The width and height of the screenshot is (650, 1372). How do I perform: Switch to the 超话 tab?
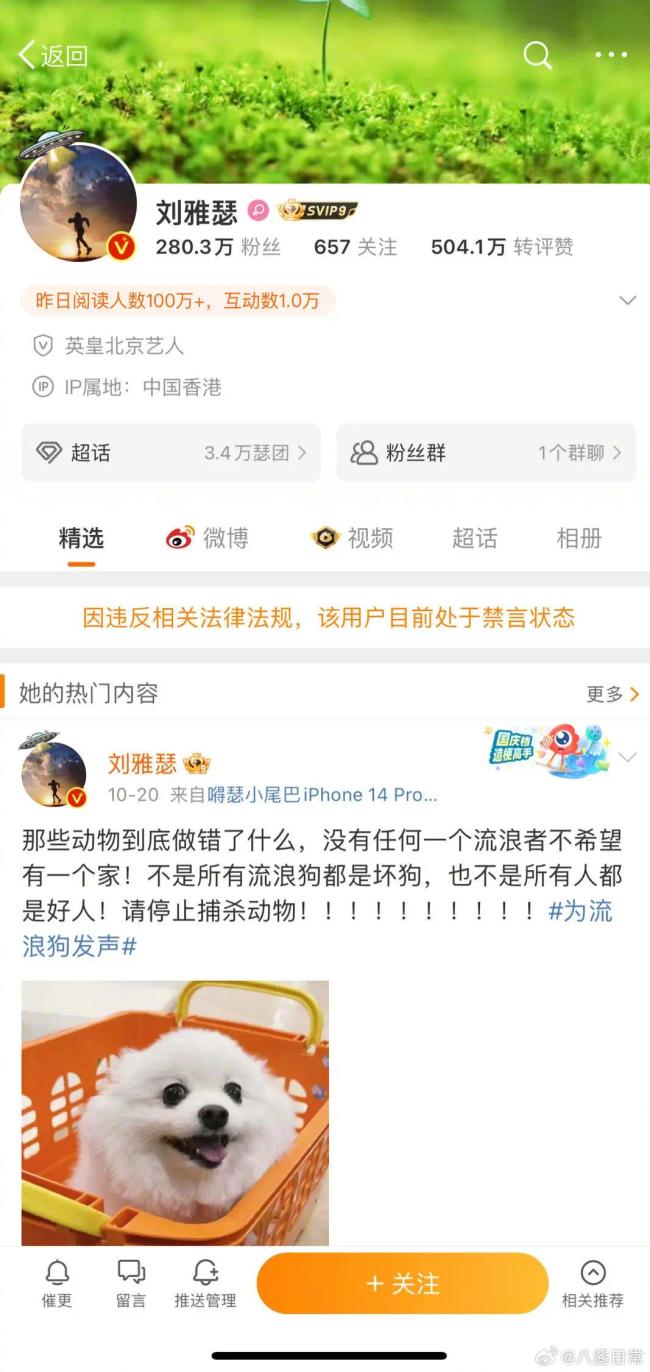click(x=474, y=539)
